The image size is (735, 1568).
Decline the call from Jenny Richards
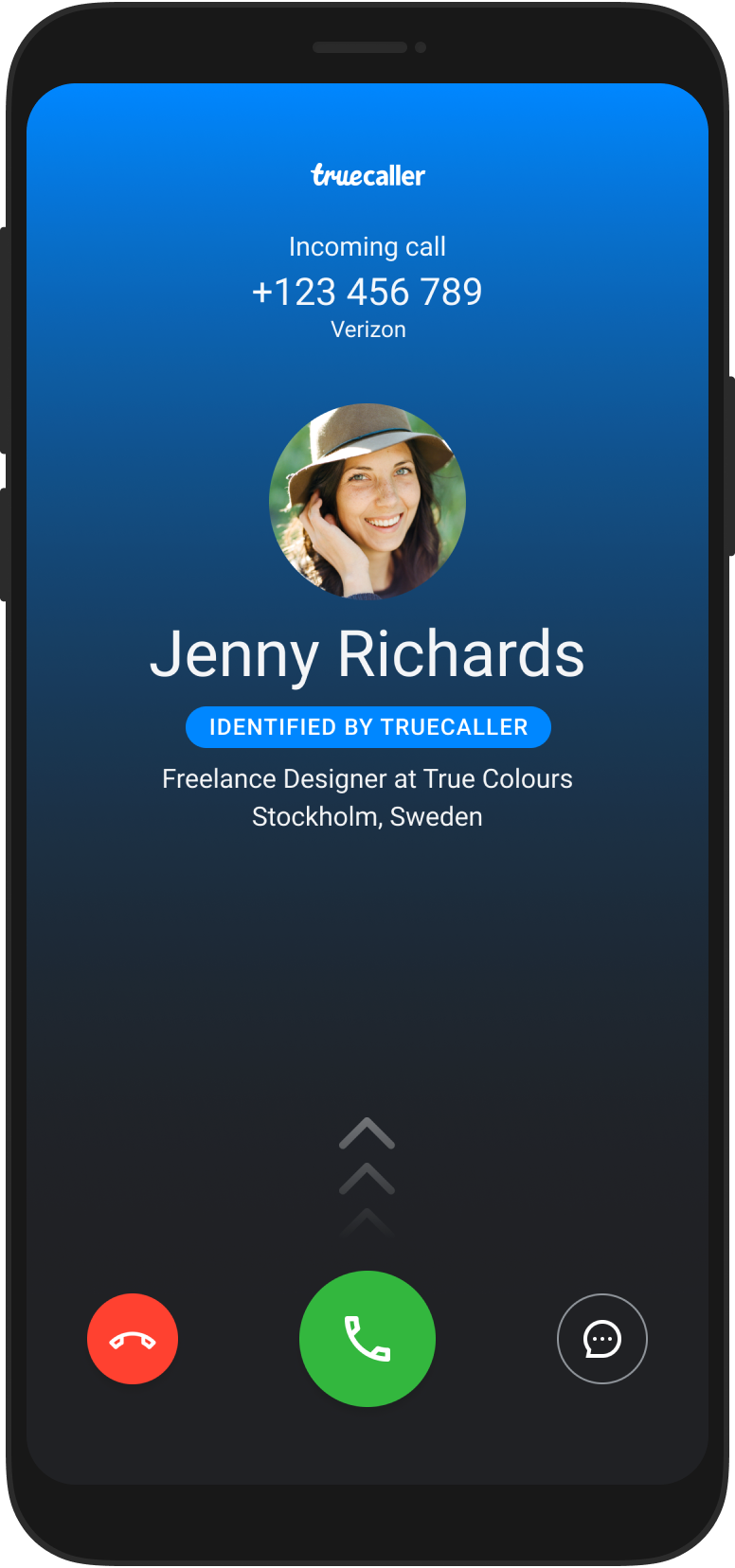tap(133, 1339)
